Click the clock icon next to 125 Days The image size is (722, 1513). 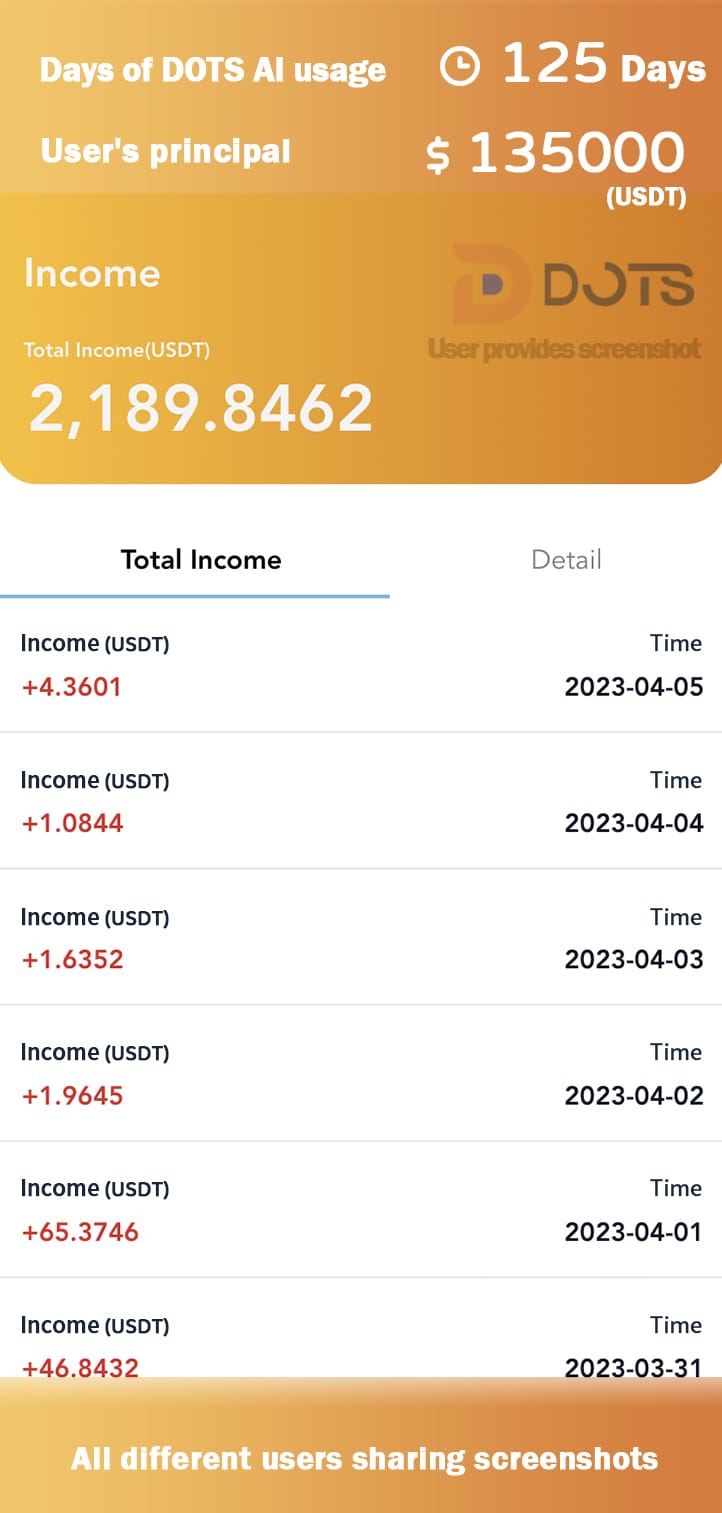click(459, 66)
